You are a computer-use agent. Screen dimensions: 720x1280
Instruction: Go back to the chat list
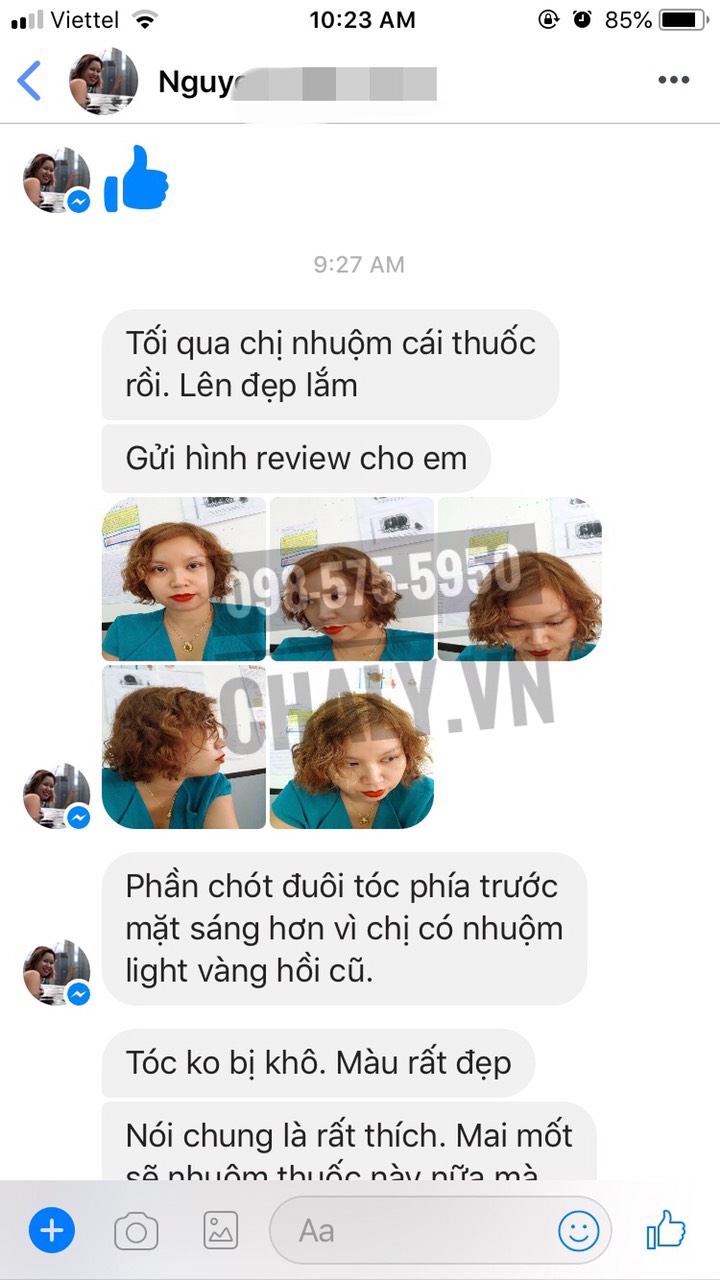[x=30, y=81]
